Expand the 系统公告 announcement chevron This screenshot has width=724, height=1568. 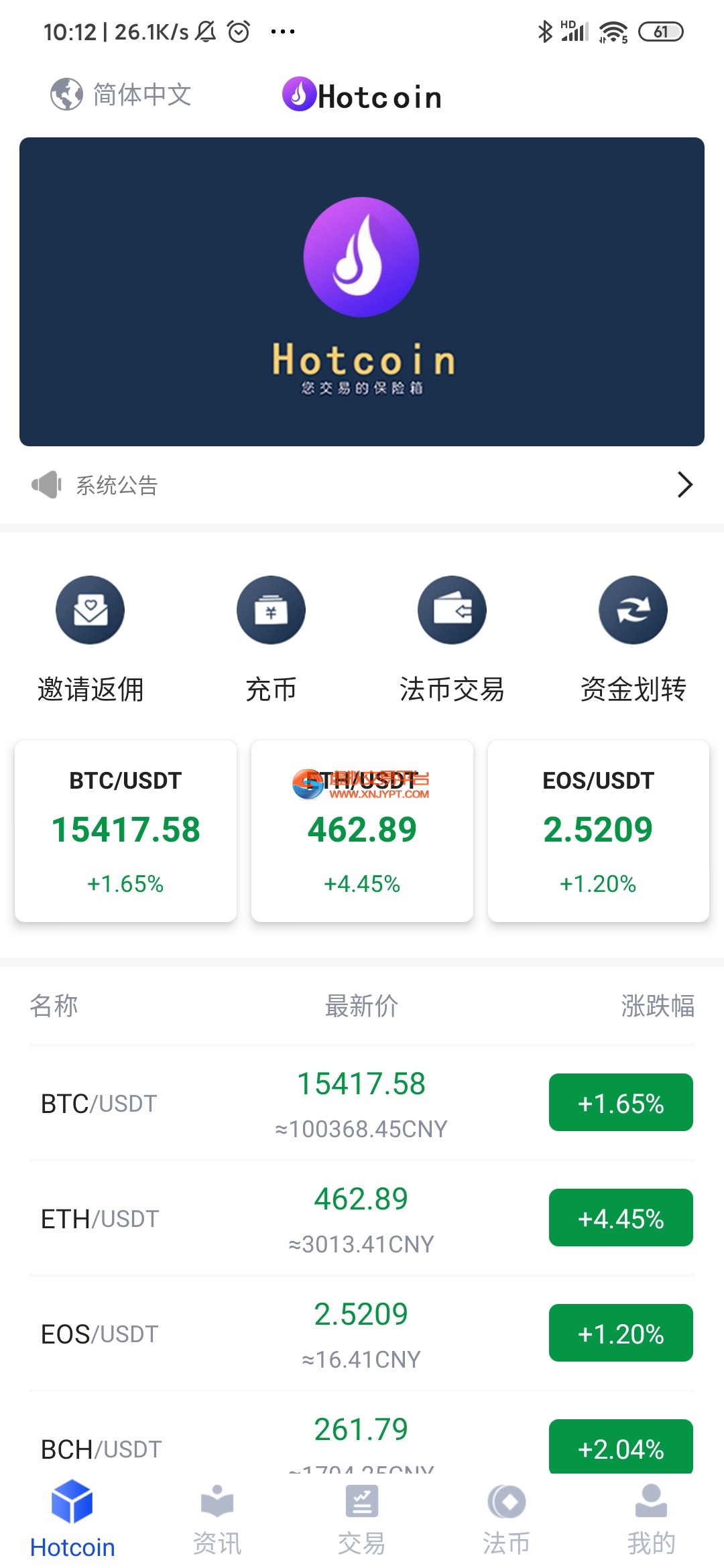click(684, 485)
